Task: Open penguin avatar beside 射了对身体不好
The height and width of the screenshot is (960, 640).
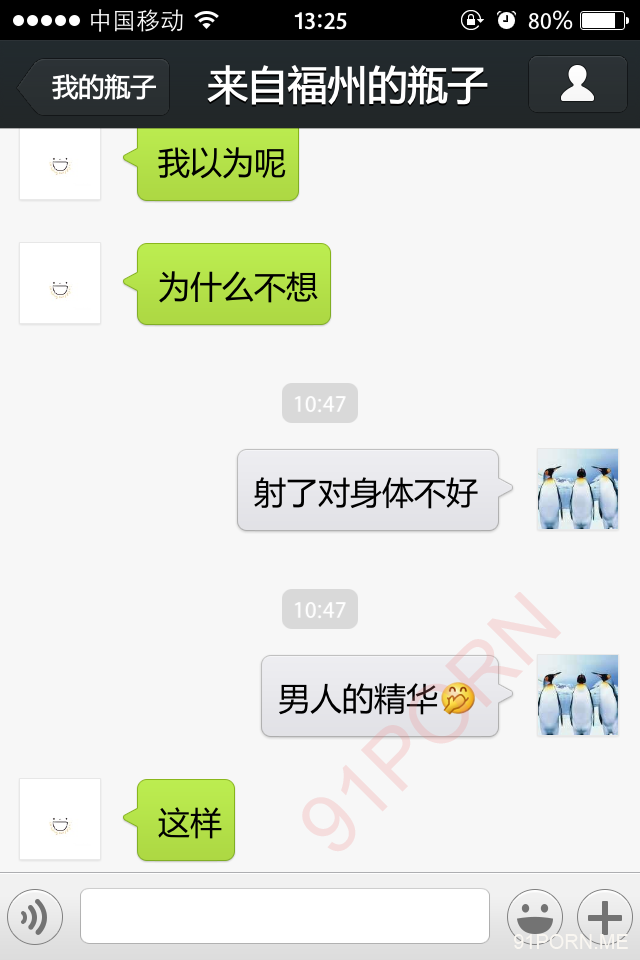Action: (x=577, y=490)
